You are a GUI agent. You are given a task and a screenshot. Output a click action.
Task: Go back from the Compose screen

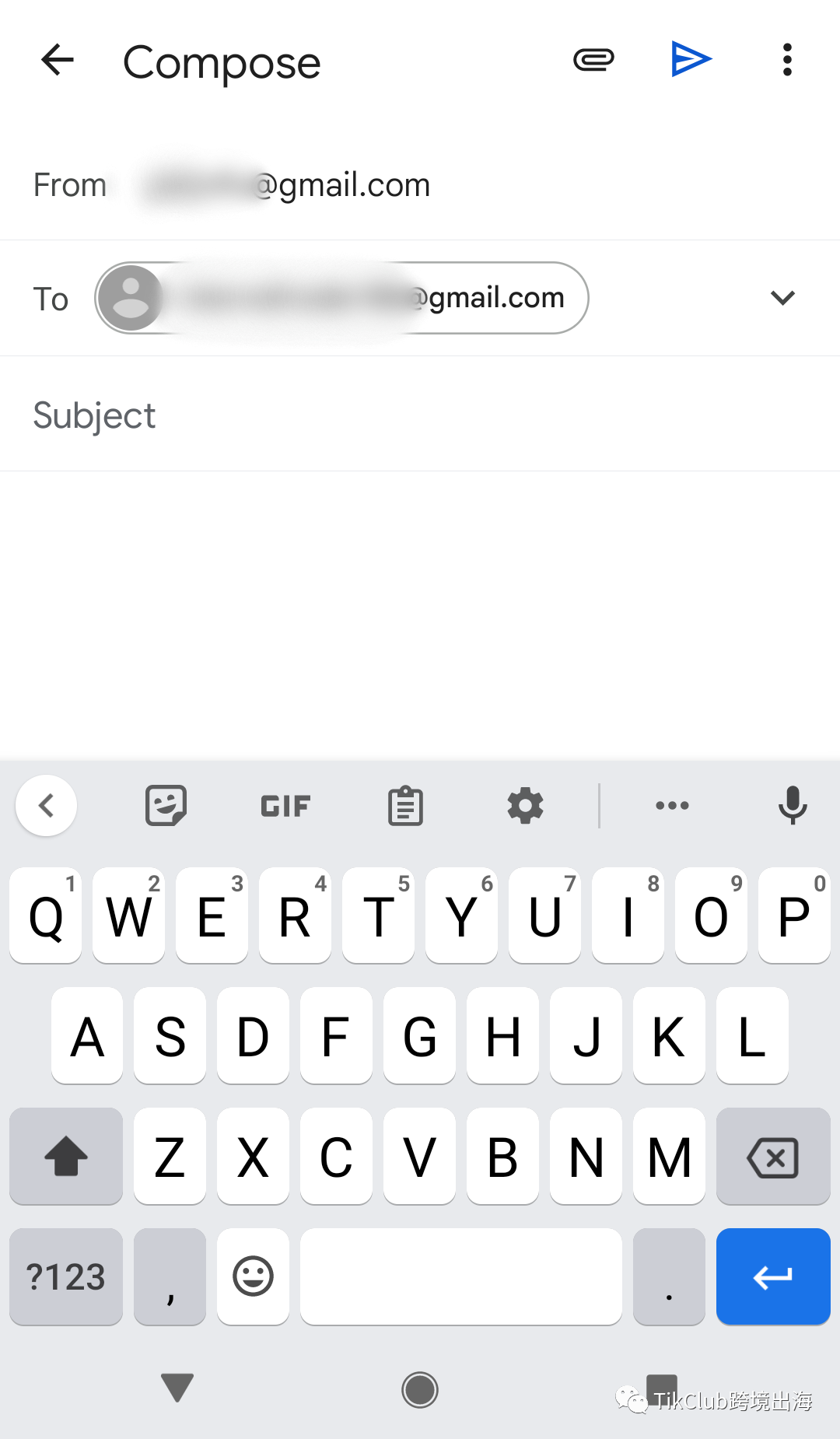pos(58,60)
